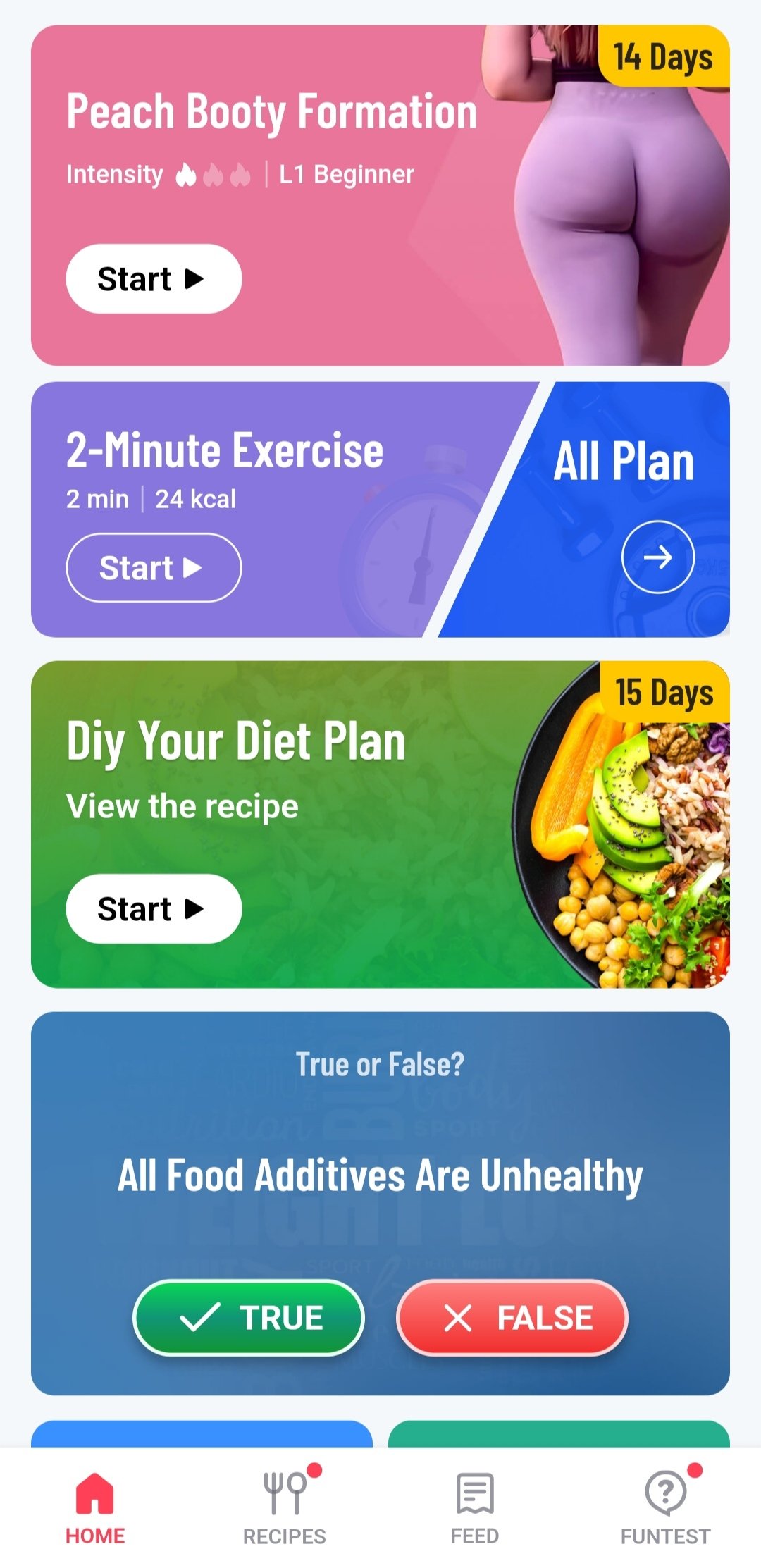Image resolution: width=761 pixels, height=1568 pixels.
Task: Start the Peach Booty Formation plan
Action: pos(154,279)
